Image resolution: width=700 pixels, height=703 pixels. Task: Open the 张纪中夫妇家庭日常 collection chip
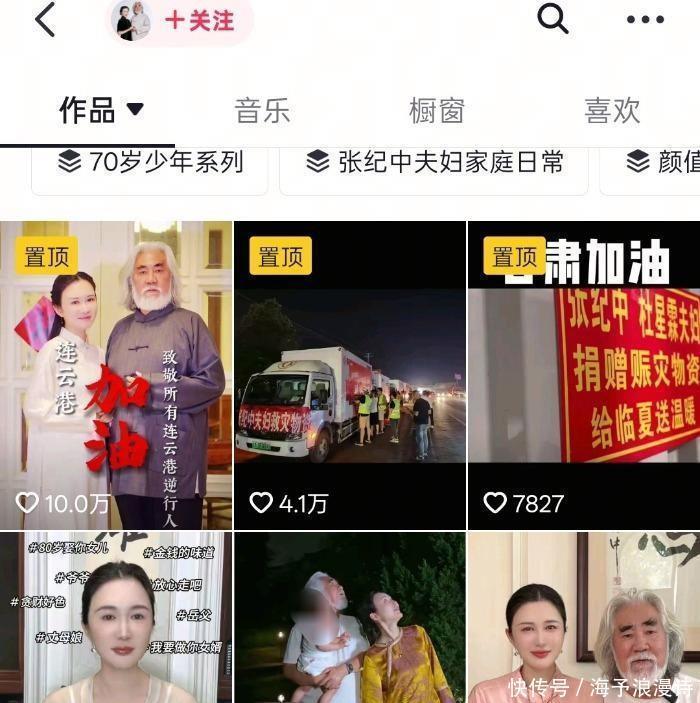434,162
